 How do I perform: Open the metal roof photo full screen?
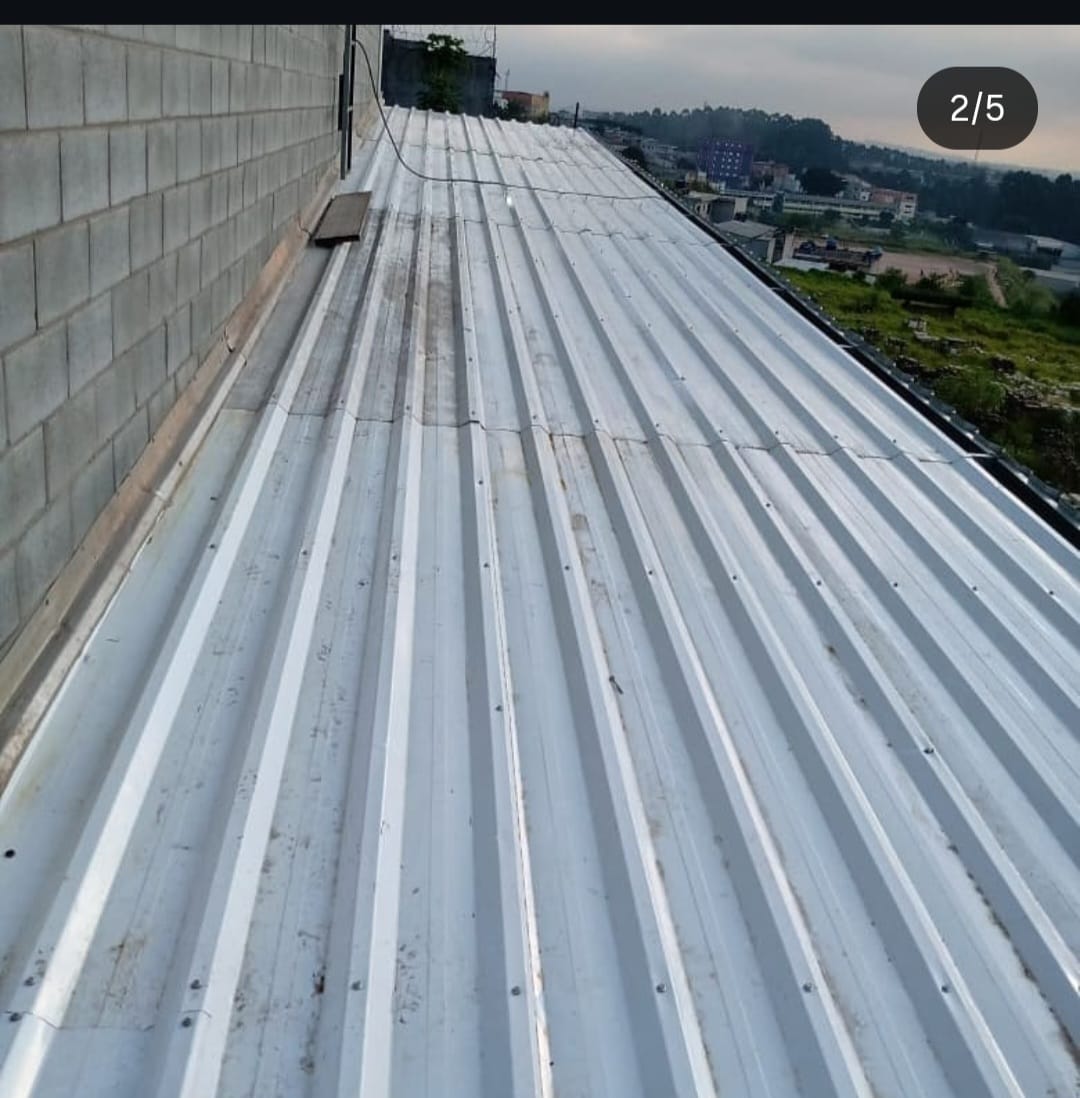540,600
